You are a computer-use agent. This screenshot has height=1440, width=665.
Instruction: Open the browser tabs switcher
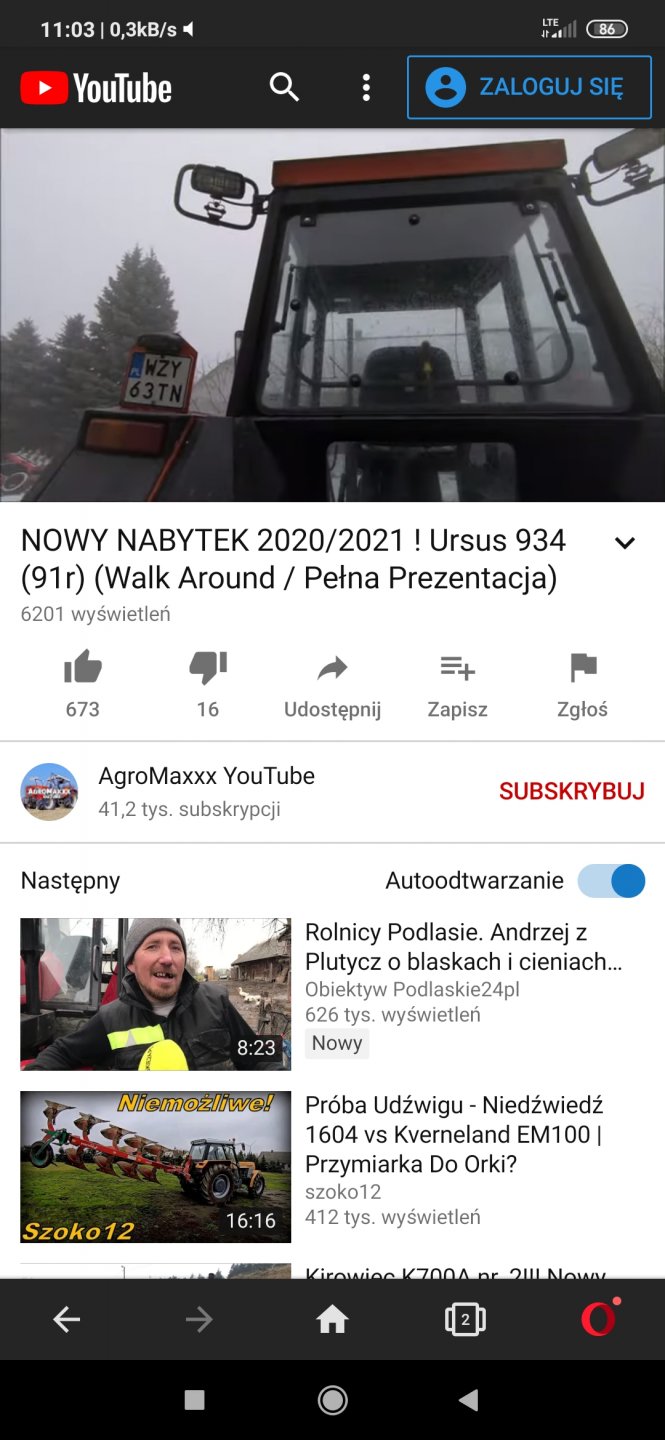coord(465,1320)
